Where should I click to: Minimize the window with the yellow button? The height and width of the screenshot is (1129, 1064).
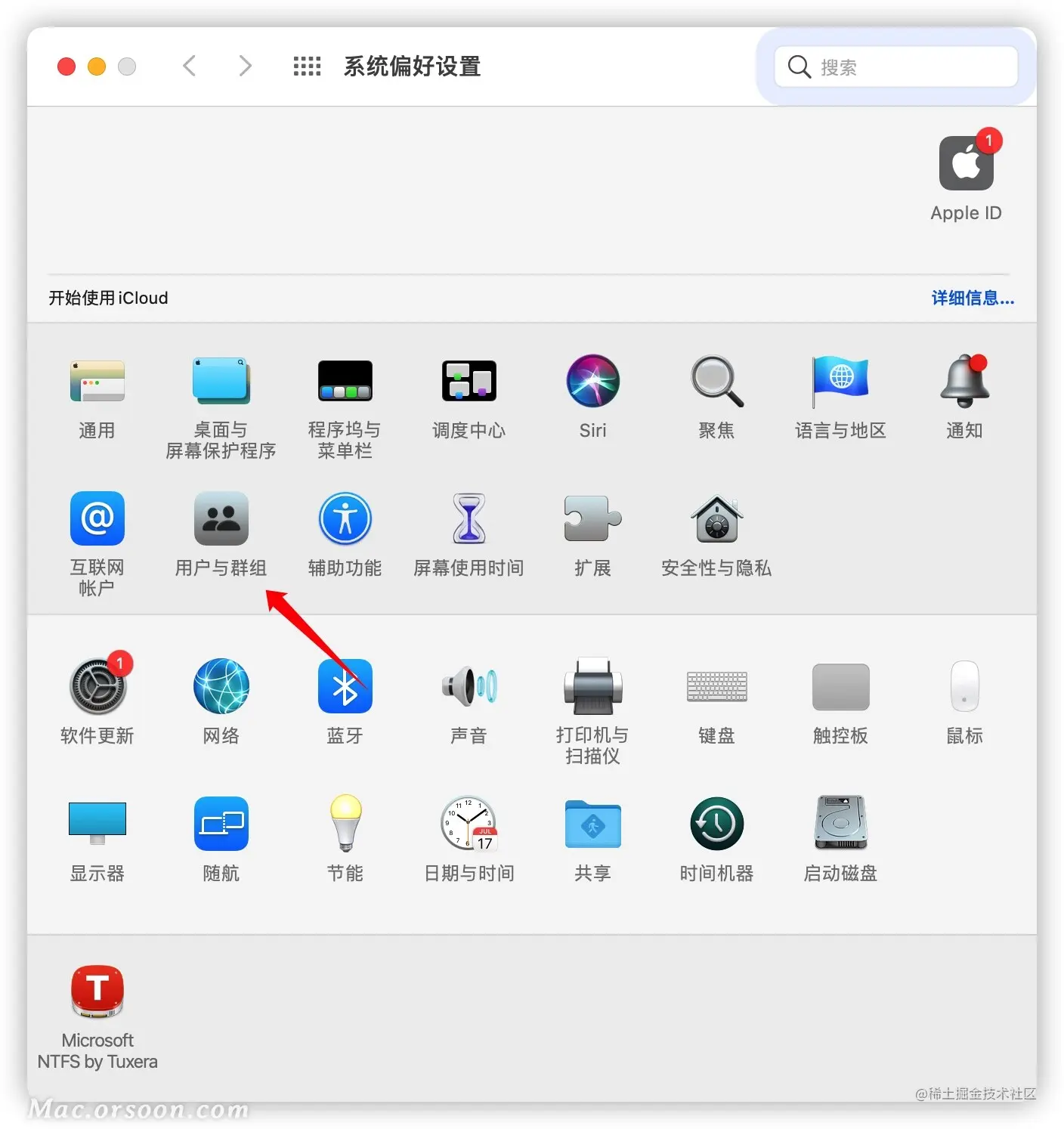coord(97,67)
